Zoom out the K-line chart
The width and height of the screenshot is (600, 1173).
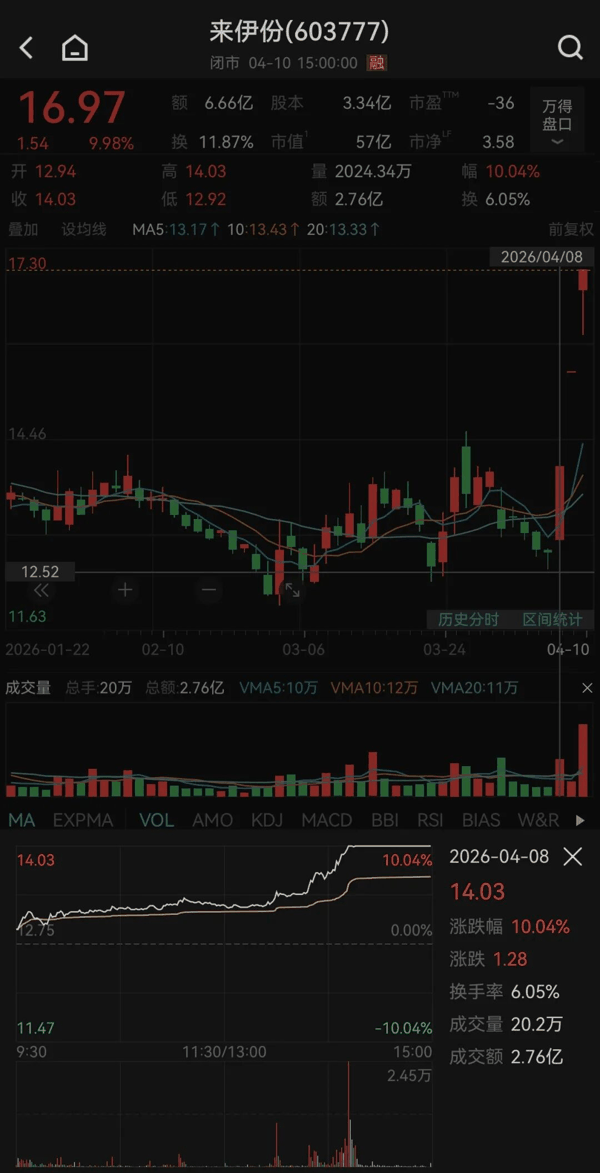[208, 590]
